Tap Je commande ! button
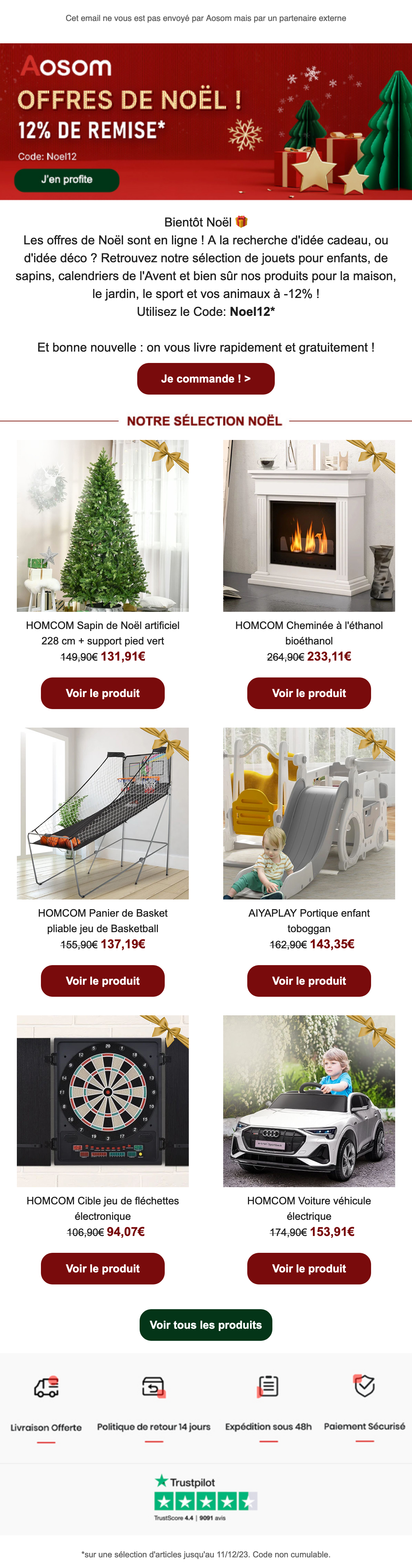This screenshot has width=412, height=1568. pos(205,379)
